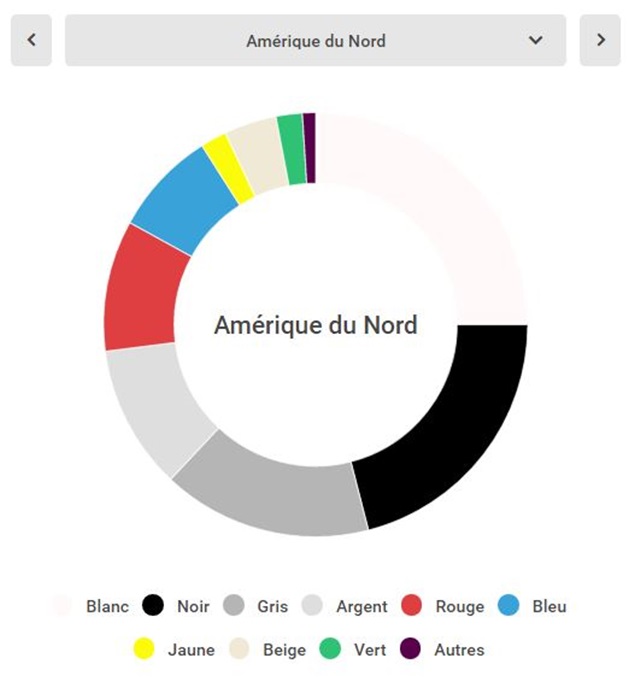Toggle the Autres legend item
The height and width of the screenshot is (681, 640).
click(442, 649)
